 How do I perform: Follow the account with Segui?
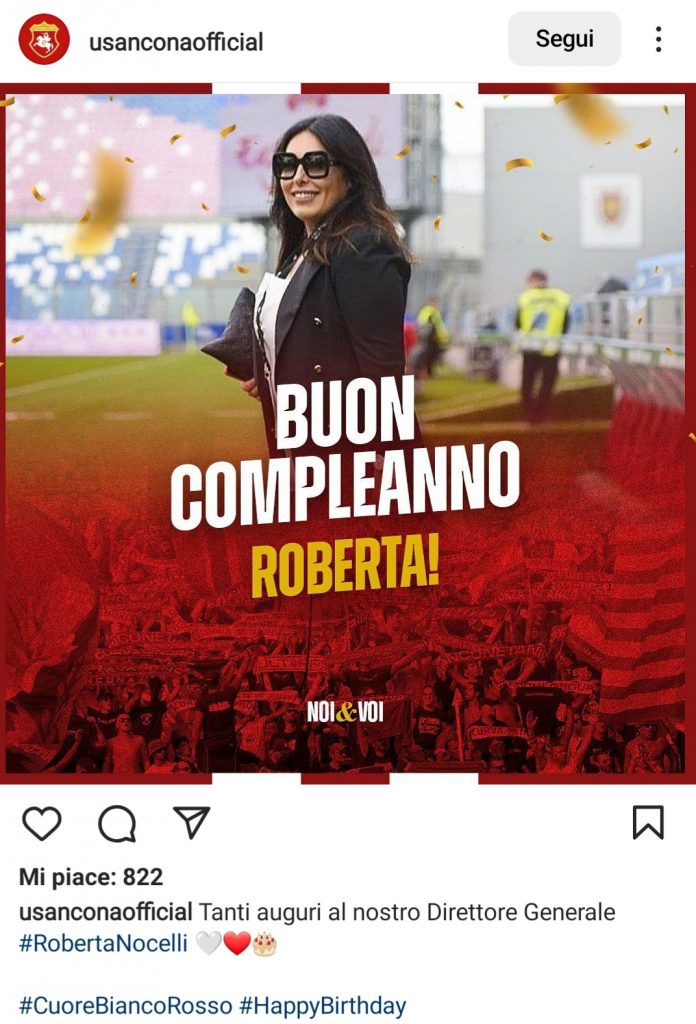coord(564,39)
